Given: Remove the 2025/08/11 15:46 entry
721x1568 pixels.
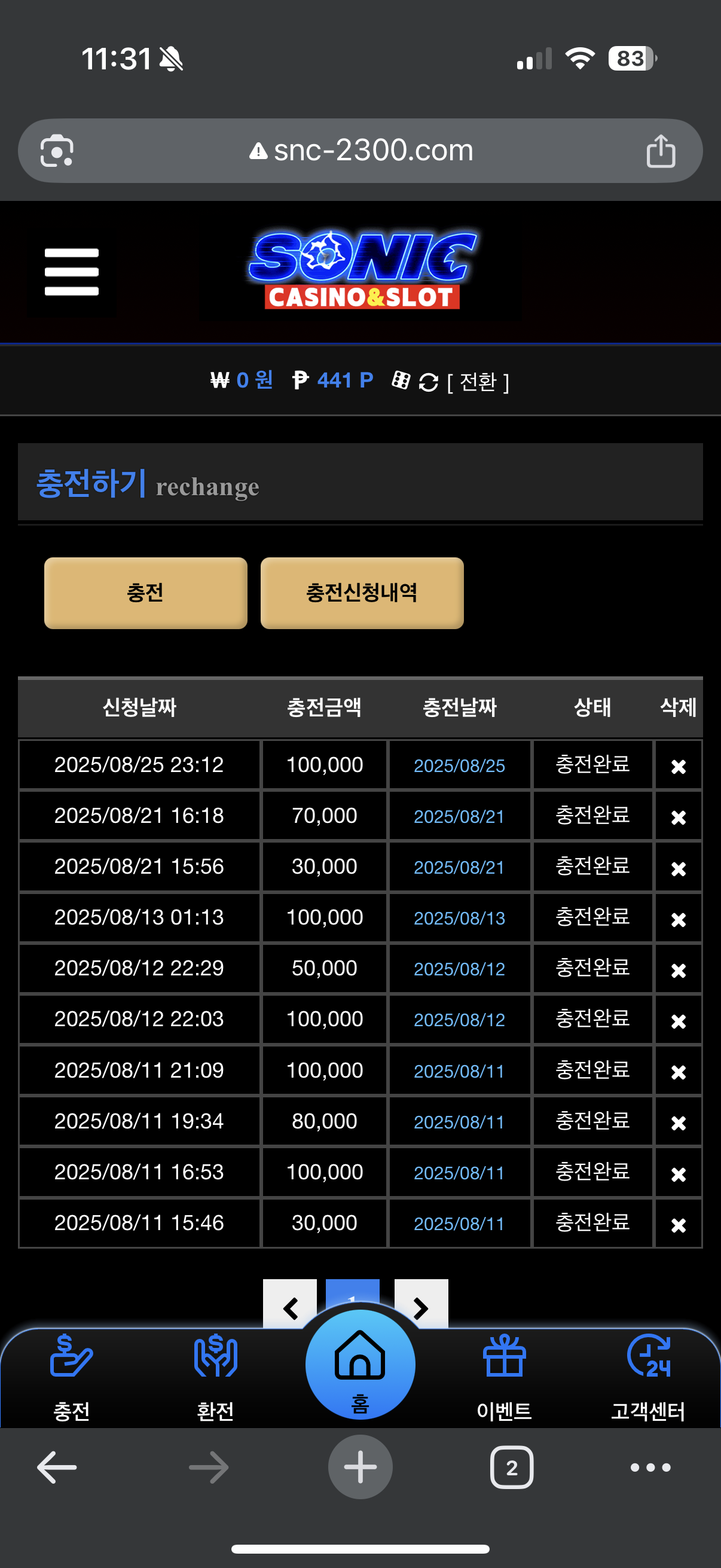Looking at the screenshot, I should (678, 1224).
